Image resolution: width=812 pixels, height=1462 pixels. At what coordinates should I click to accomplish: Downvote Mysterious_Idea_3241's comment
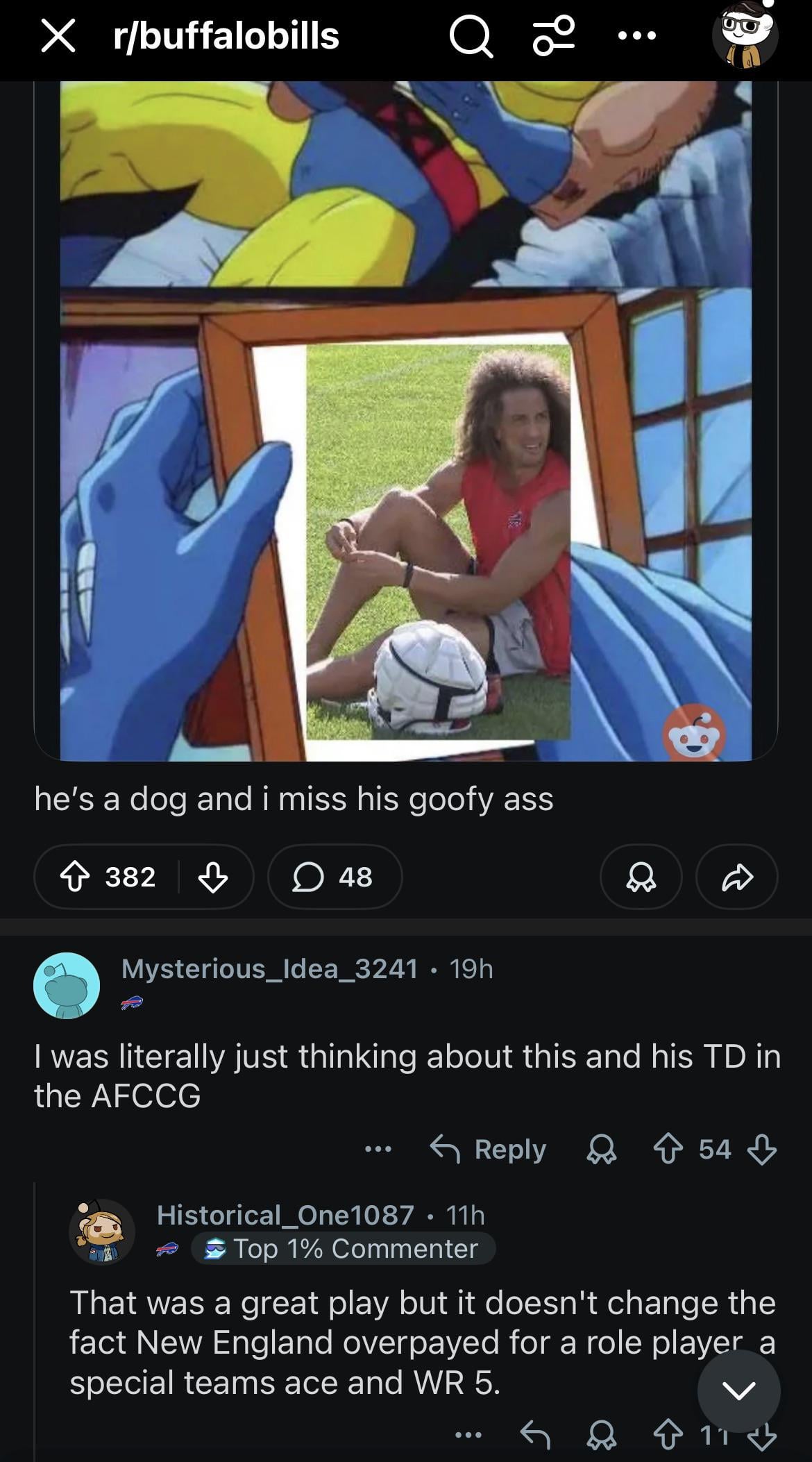[761, 1150]
